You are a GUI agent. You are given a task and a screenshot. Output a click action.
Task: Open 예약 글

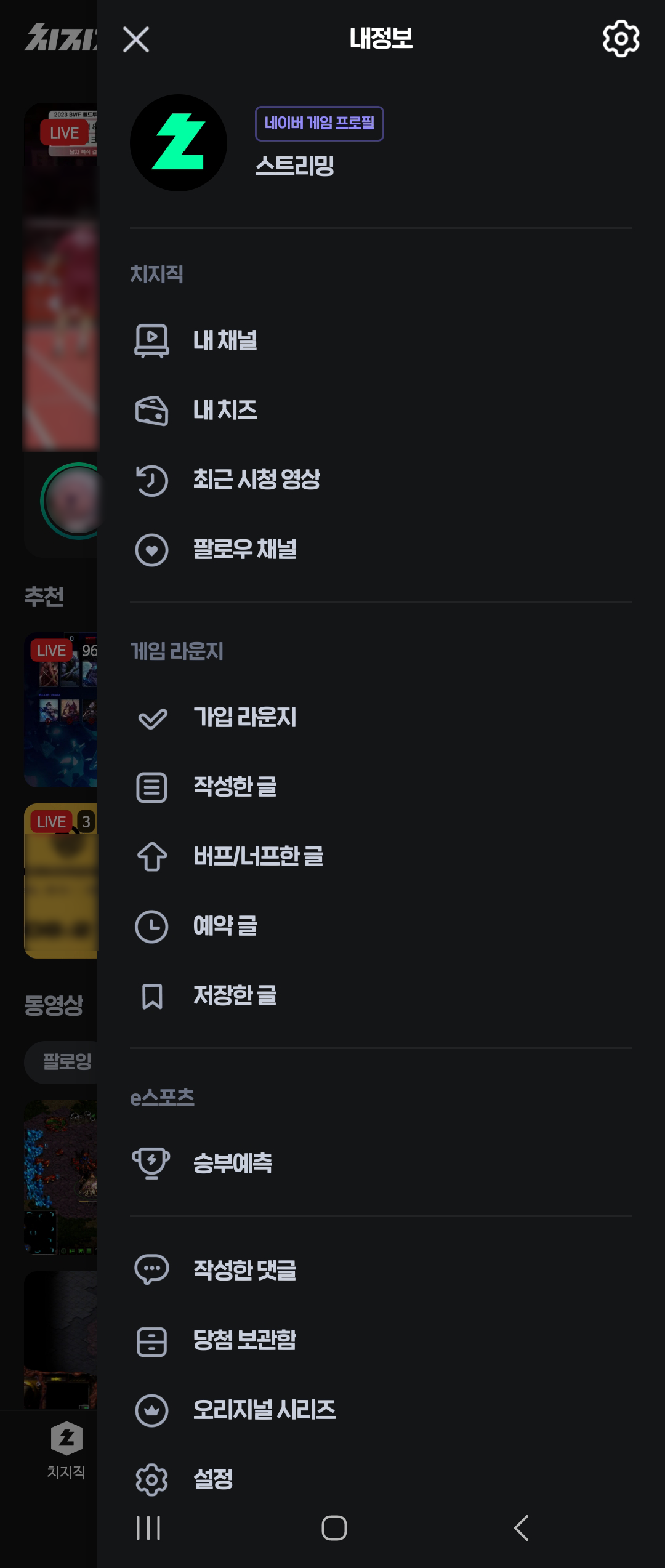[x=225, y=927]
